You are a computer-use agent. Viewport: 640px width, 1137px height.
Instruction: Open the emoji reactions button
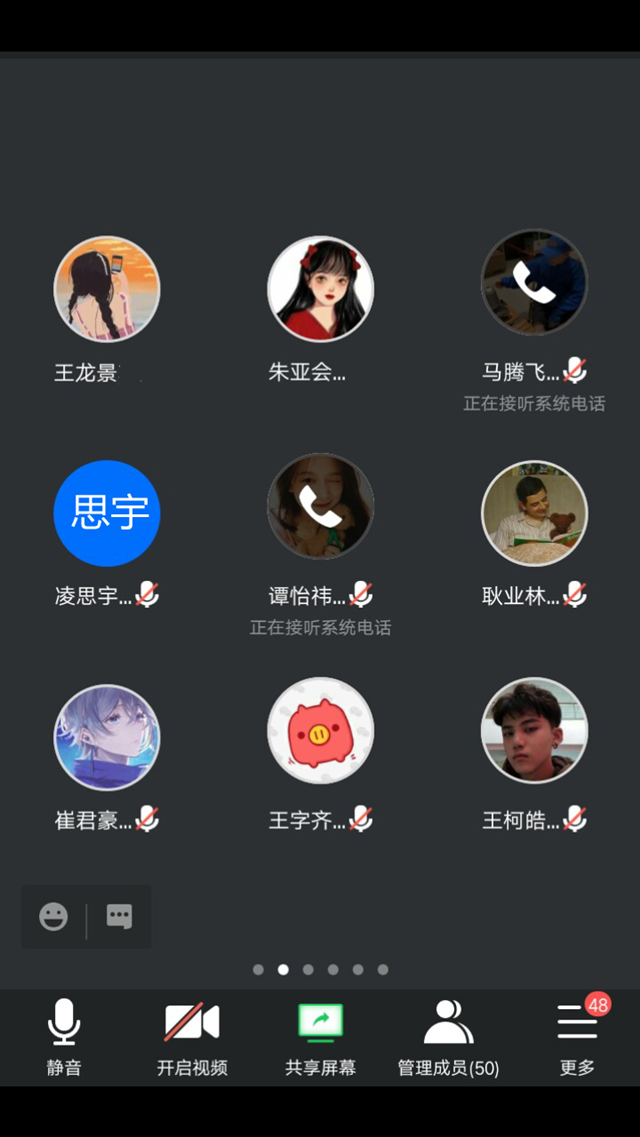[54, 916]
